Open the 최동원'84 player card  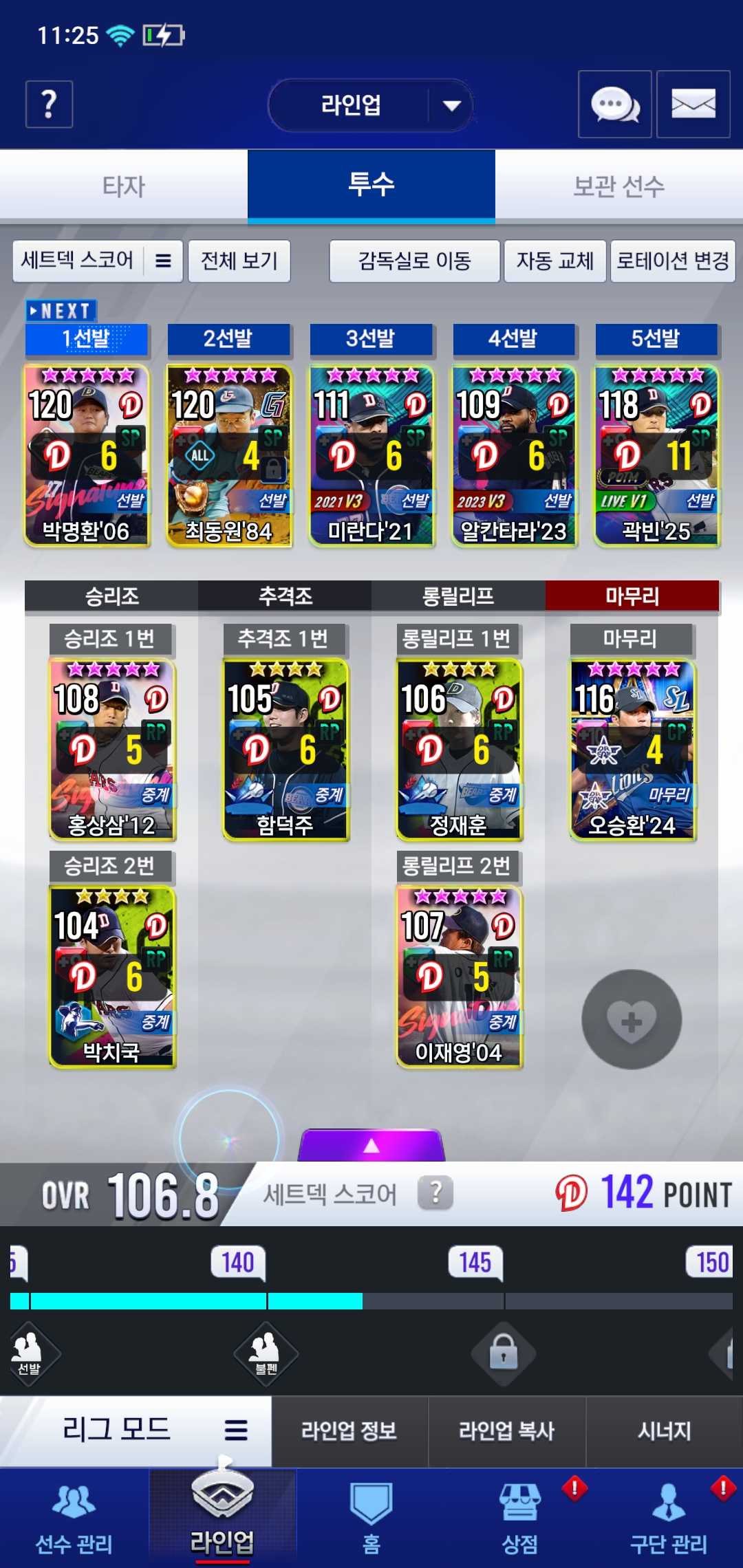pyautogui.click(x=229, y=455)
